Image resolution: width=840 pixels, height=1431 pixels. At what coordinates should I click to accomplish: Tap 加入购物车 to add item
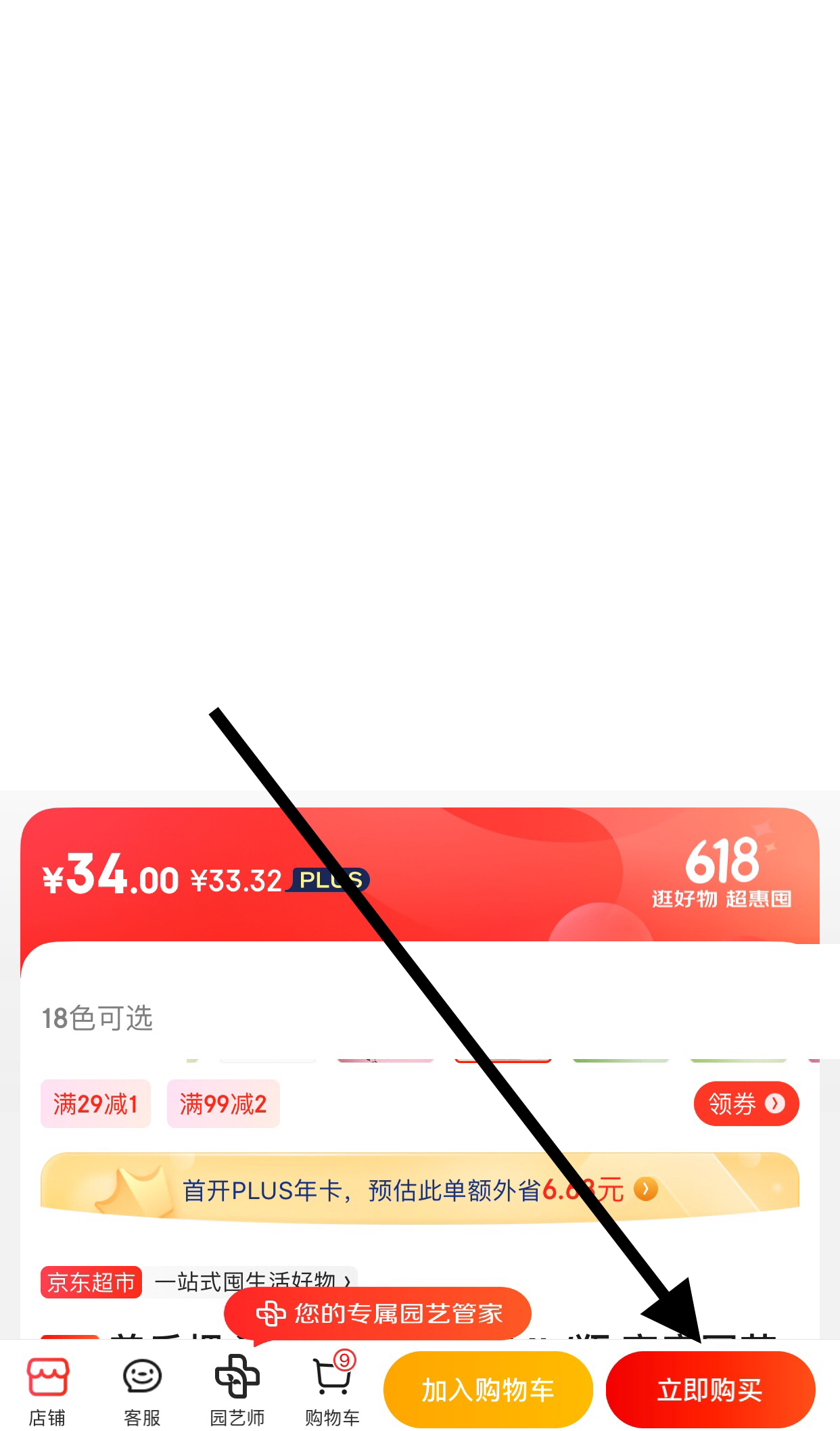coord(488,1390)
